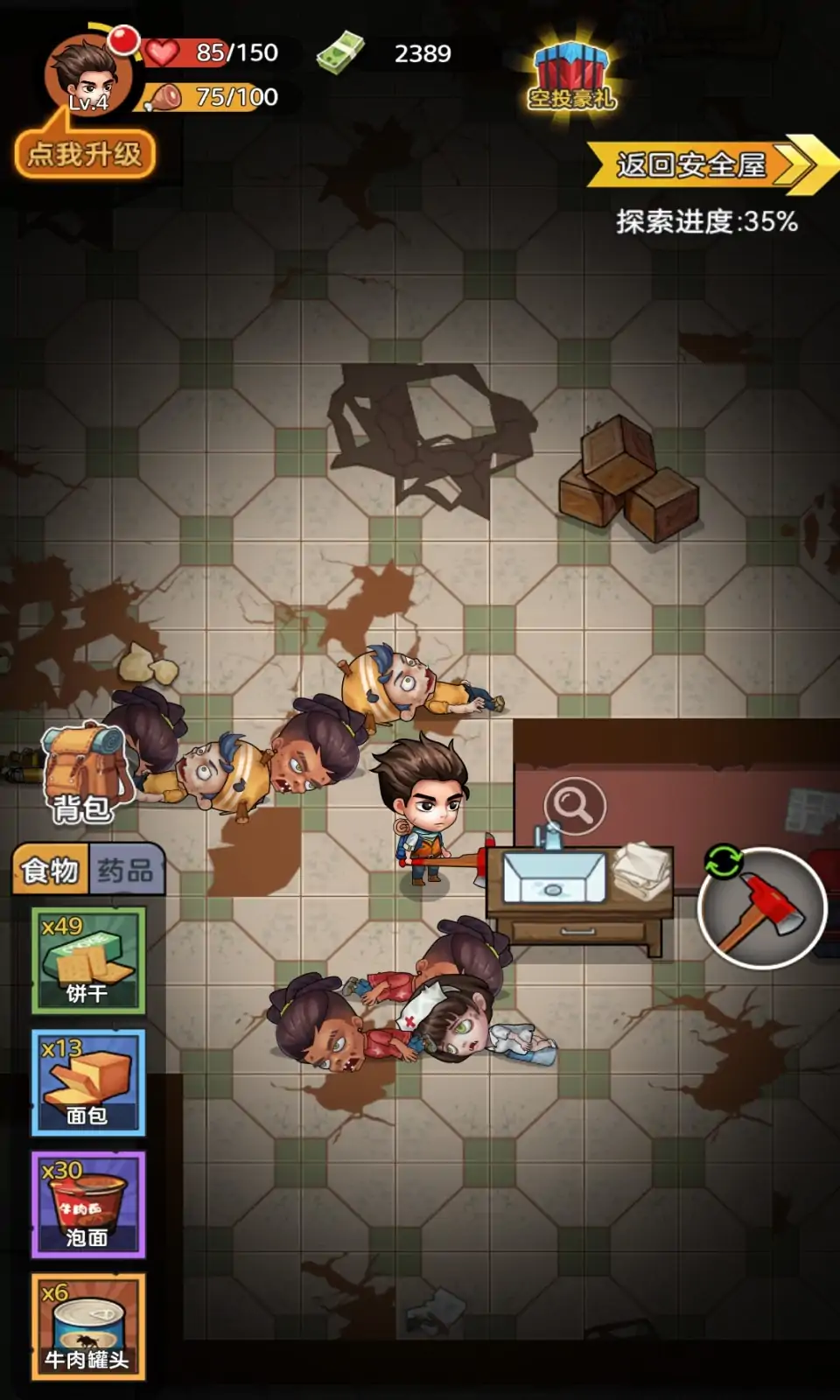Viewport: 840px width, 1400px height.
Task: Open the 空投豪礼 airdrop gift crate
Action: click(571, 77)
